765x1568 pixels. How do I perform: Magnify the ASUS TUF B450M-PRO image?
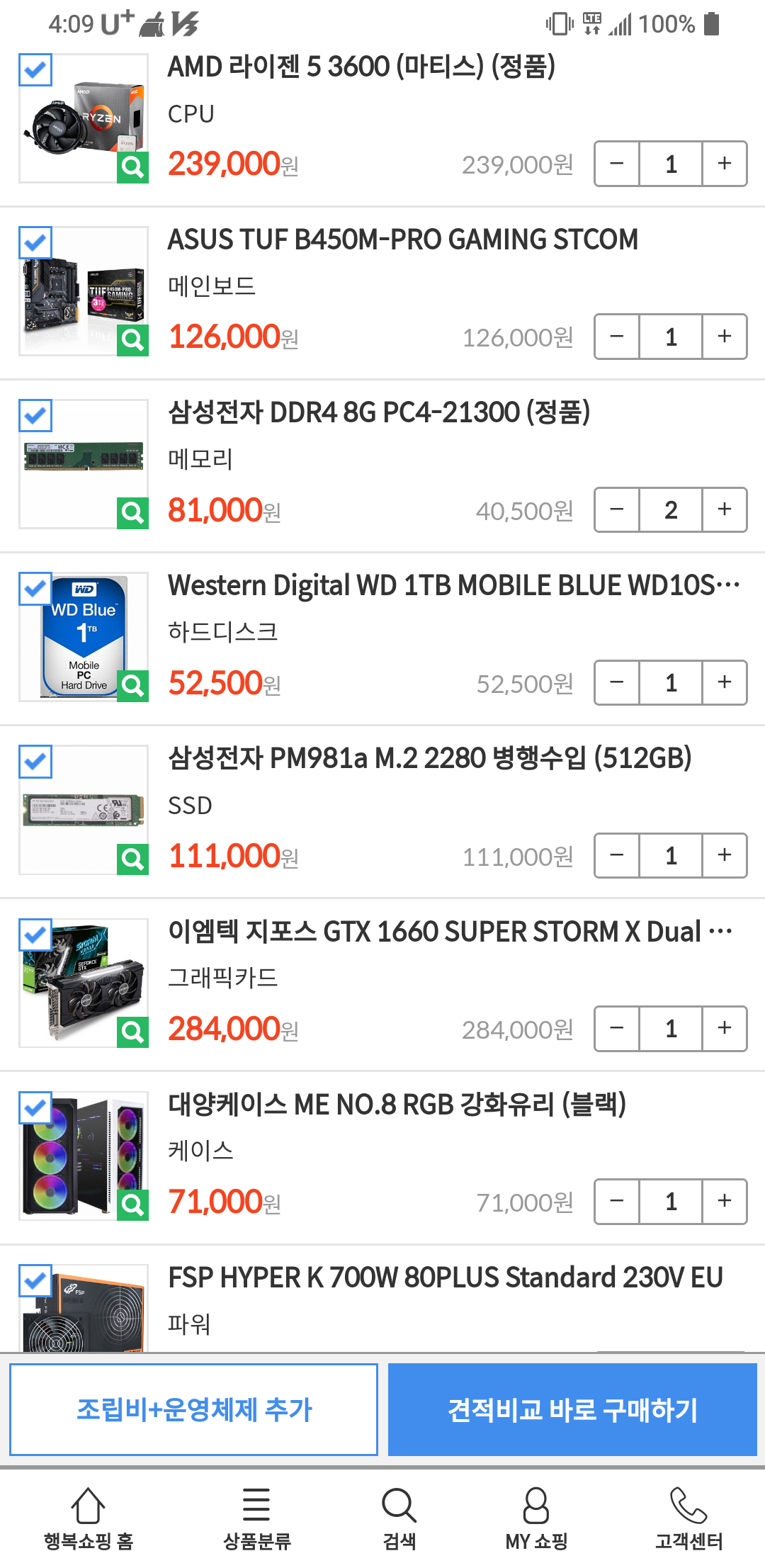pyautogui.click(x=132, y=340)
